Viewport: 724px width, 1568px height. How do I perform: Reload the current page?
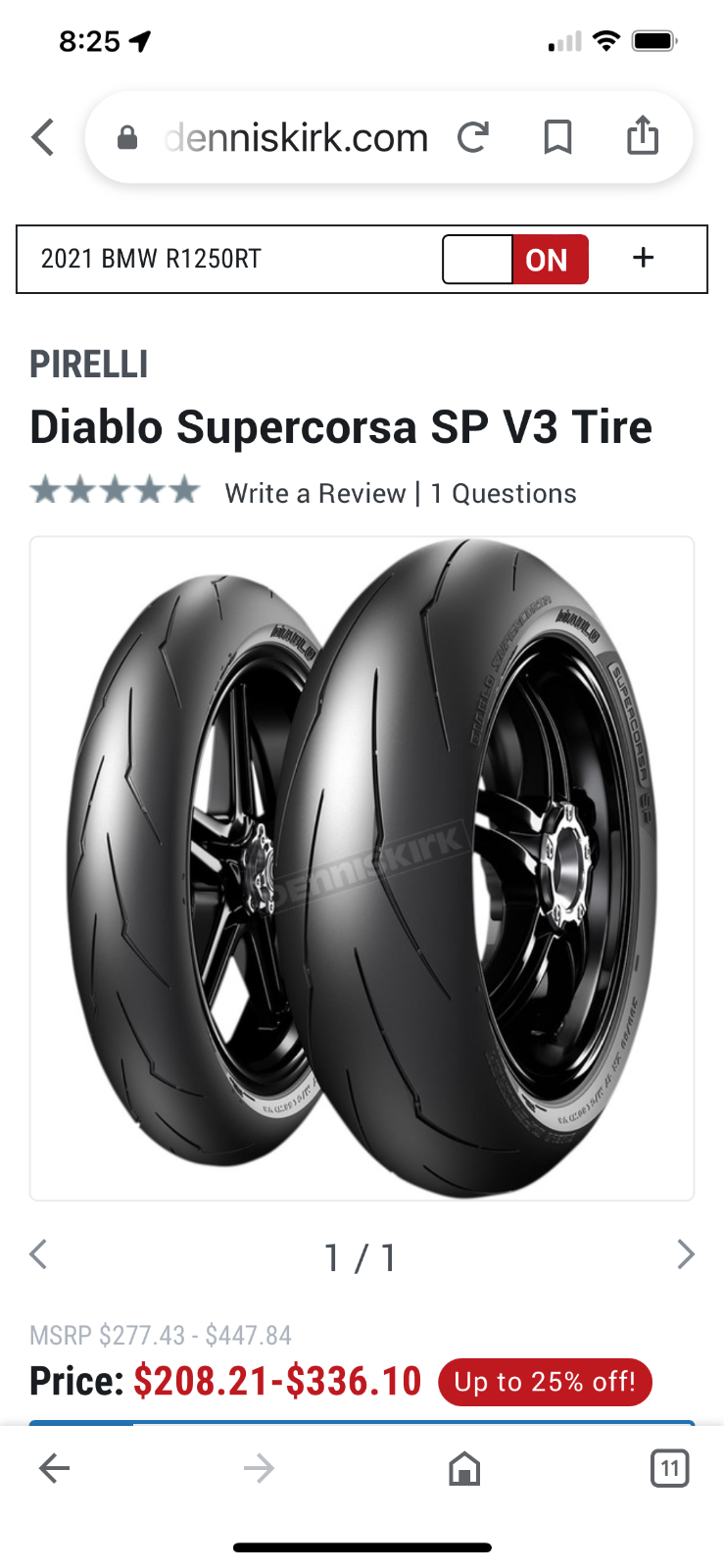(473, 137)
